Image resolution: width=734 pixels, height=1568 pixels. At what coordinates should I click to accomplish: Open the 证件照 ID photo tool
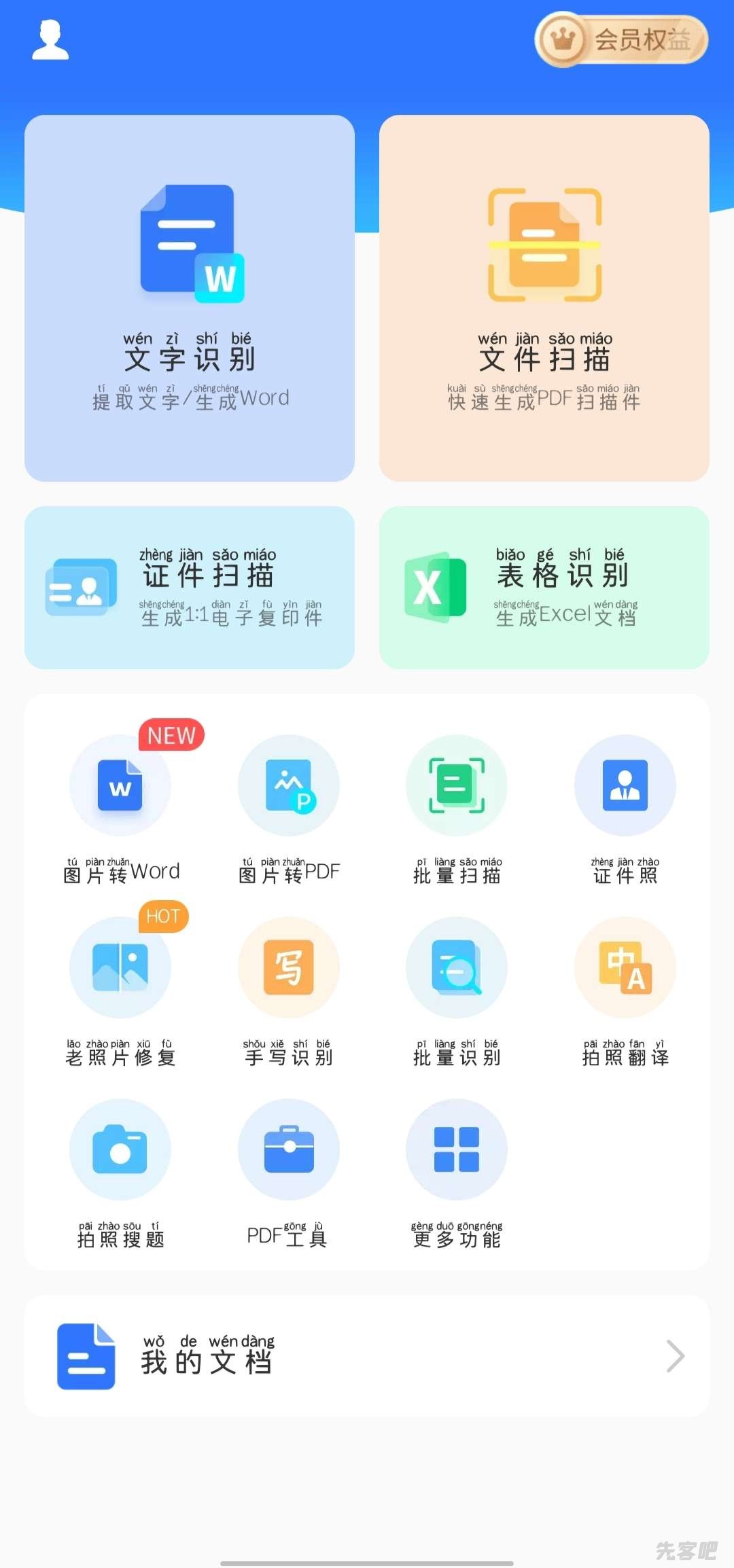click(x=625, y=786)
